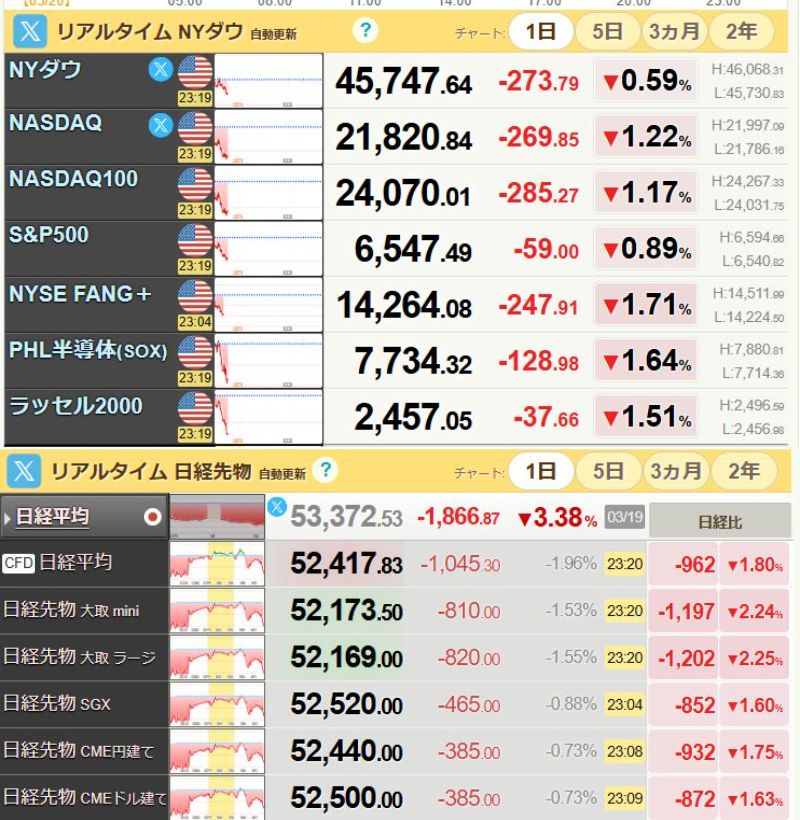The image size is (800, 820).
Task: Select the 1日 chart tab in the 日経先物 section
Action: 540,470
